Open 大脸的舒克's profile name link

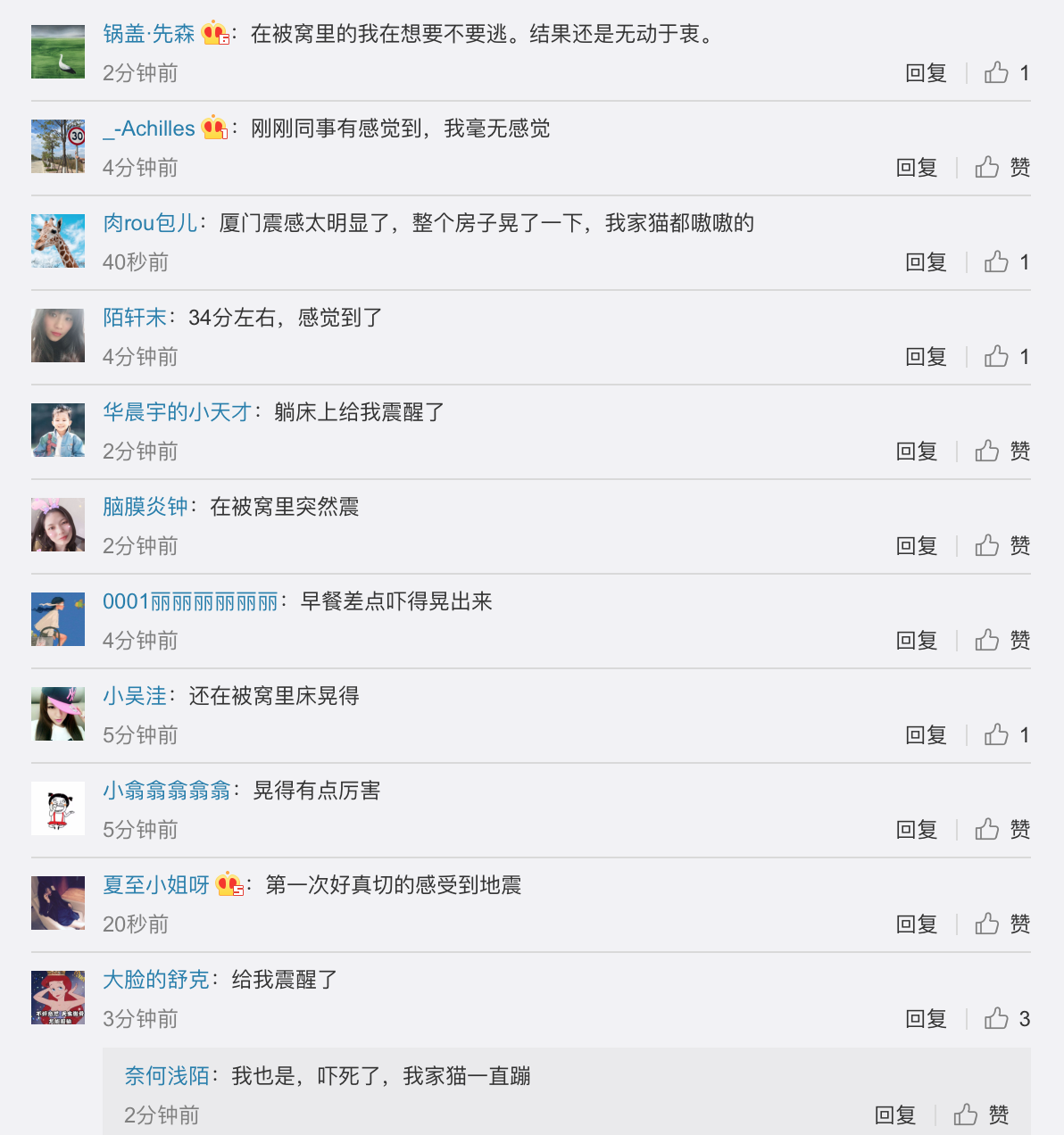[x=156, y=980]
